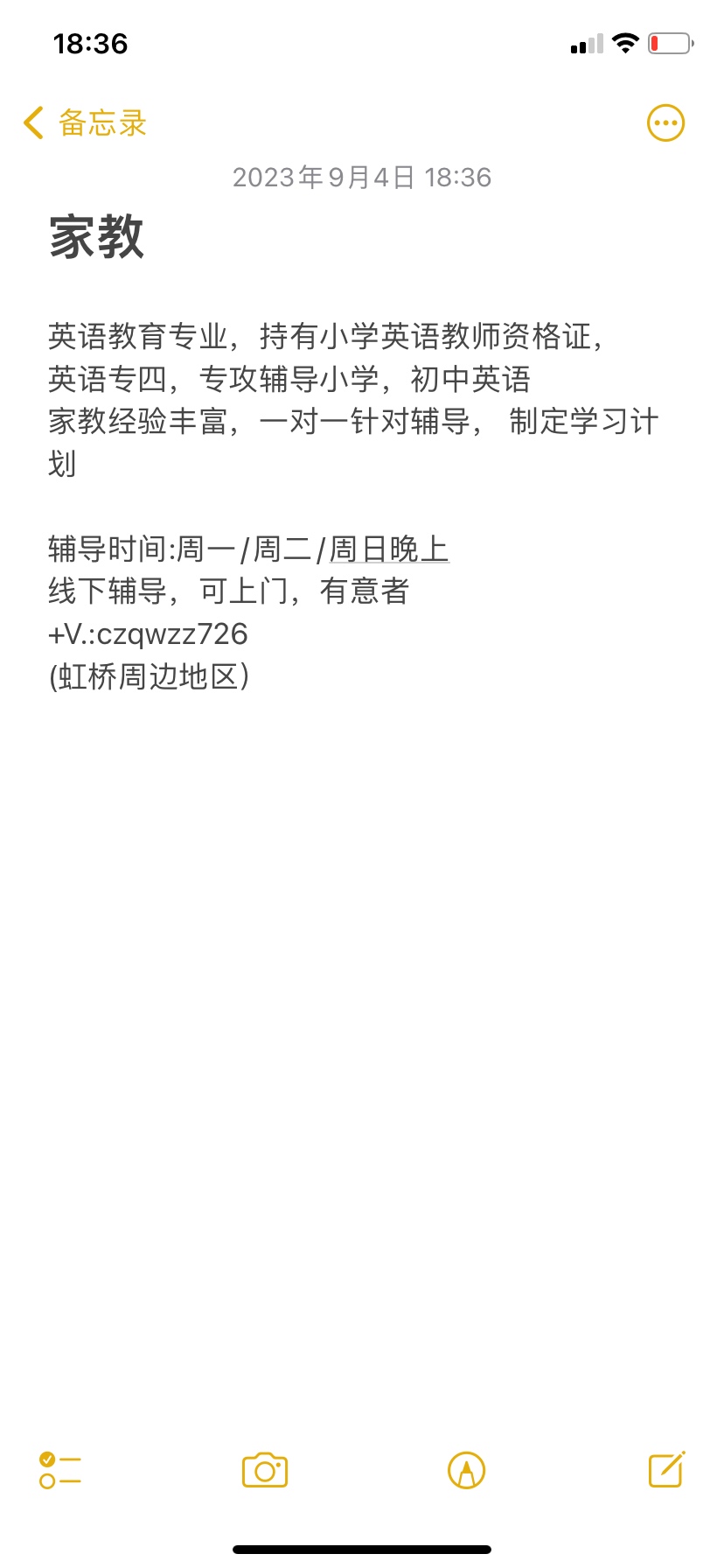The image size is (724, 1568).
Task: Add a checklist to the note
Action: click(60, 1470)
